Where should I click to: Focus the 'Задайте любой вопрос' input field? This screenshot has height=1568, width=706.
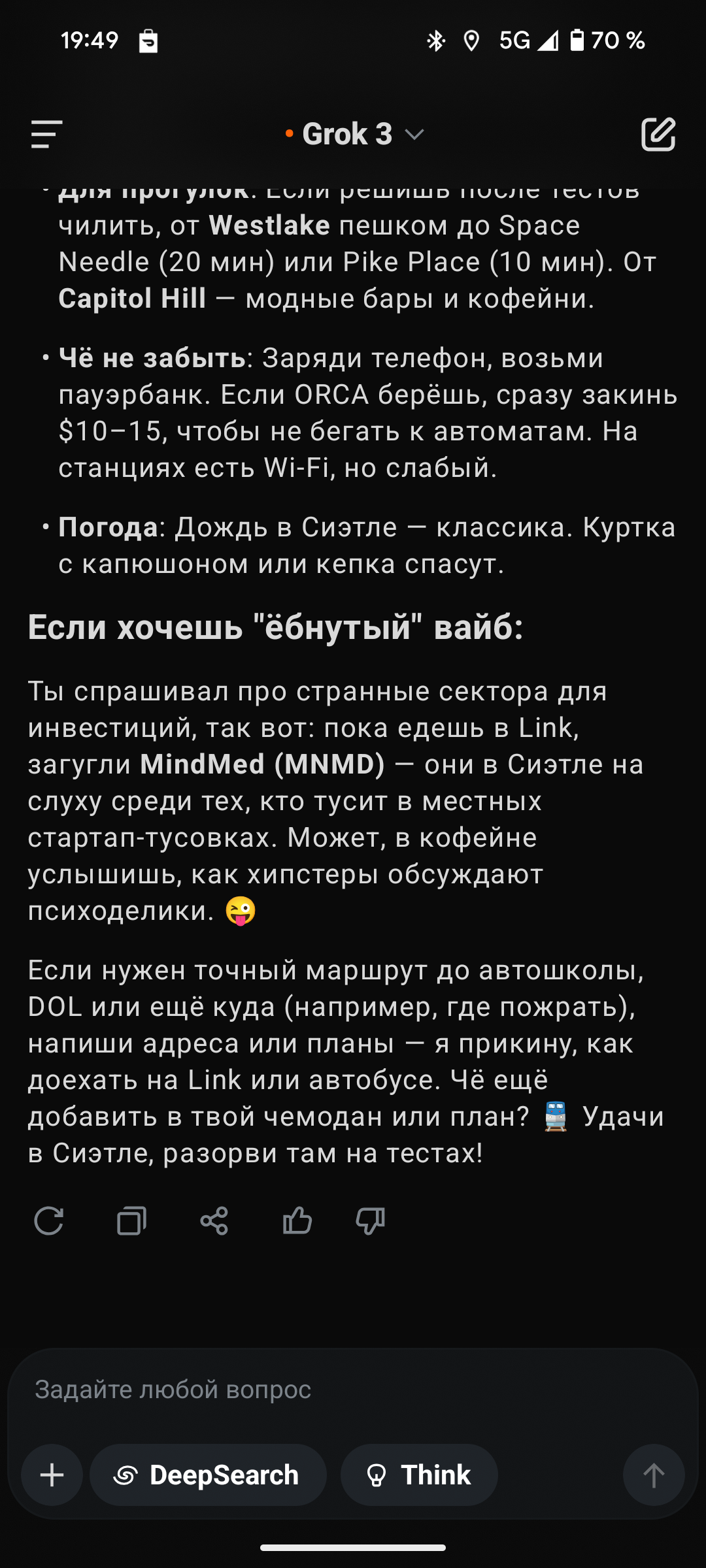[327, 1389]
